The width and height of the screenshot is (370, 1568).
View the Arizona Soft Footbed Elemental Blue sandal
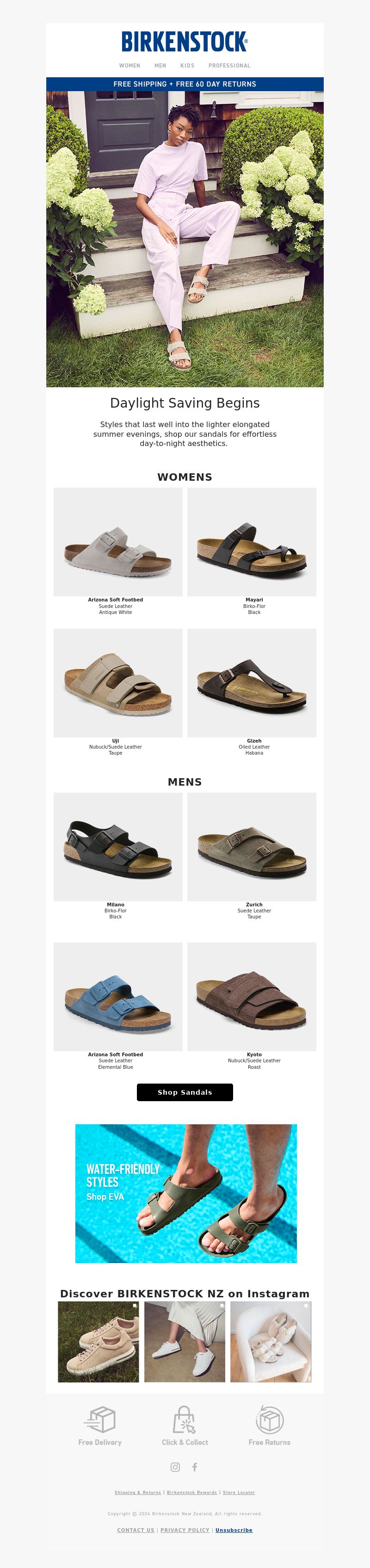(x=118, y=997)
